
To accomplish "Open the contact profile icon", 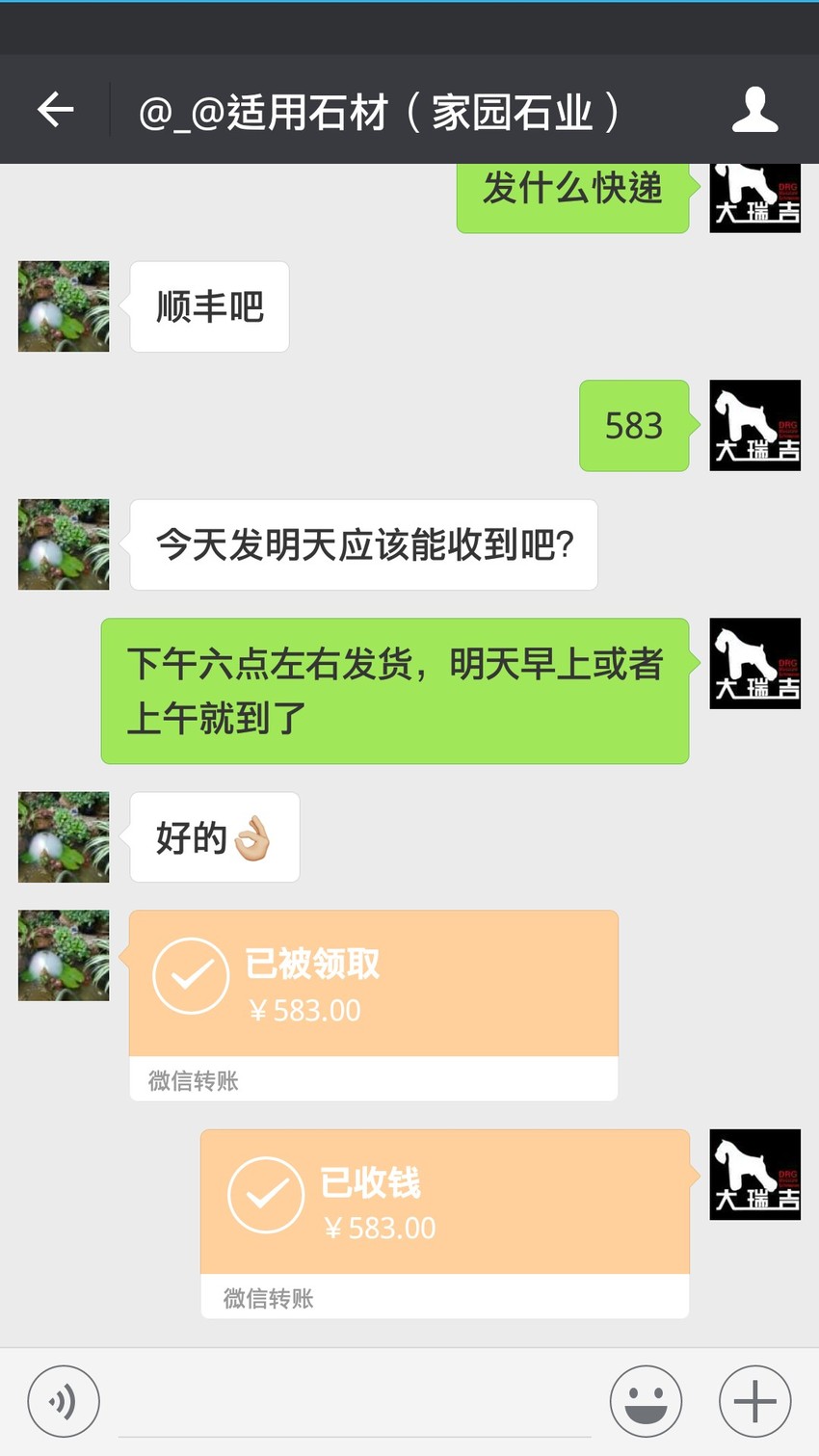I will pyautogui.click(x=754, y=110).
